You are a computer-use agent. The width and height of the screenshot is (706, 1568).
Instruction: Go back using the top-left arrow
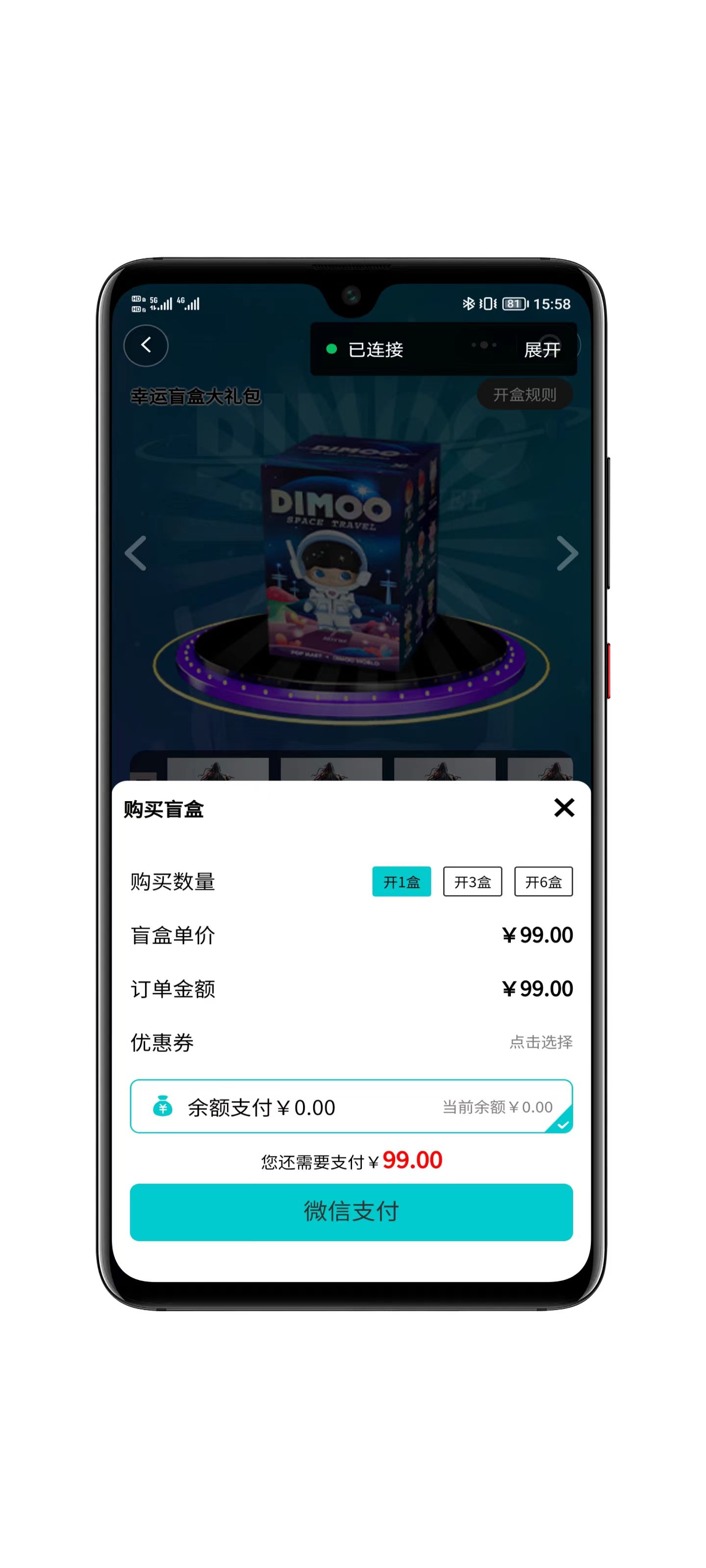click(x=146, y=346)
